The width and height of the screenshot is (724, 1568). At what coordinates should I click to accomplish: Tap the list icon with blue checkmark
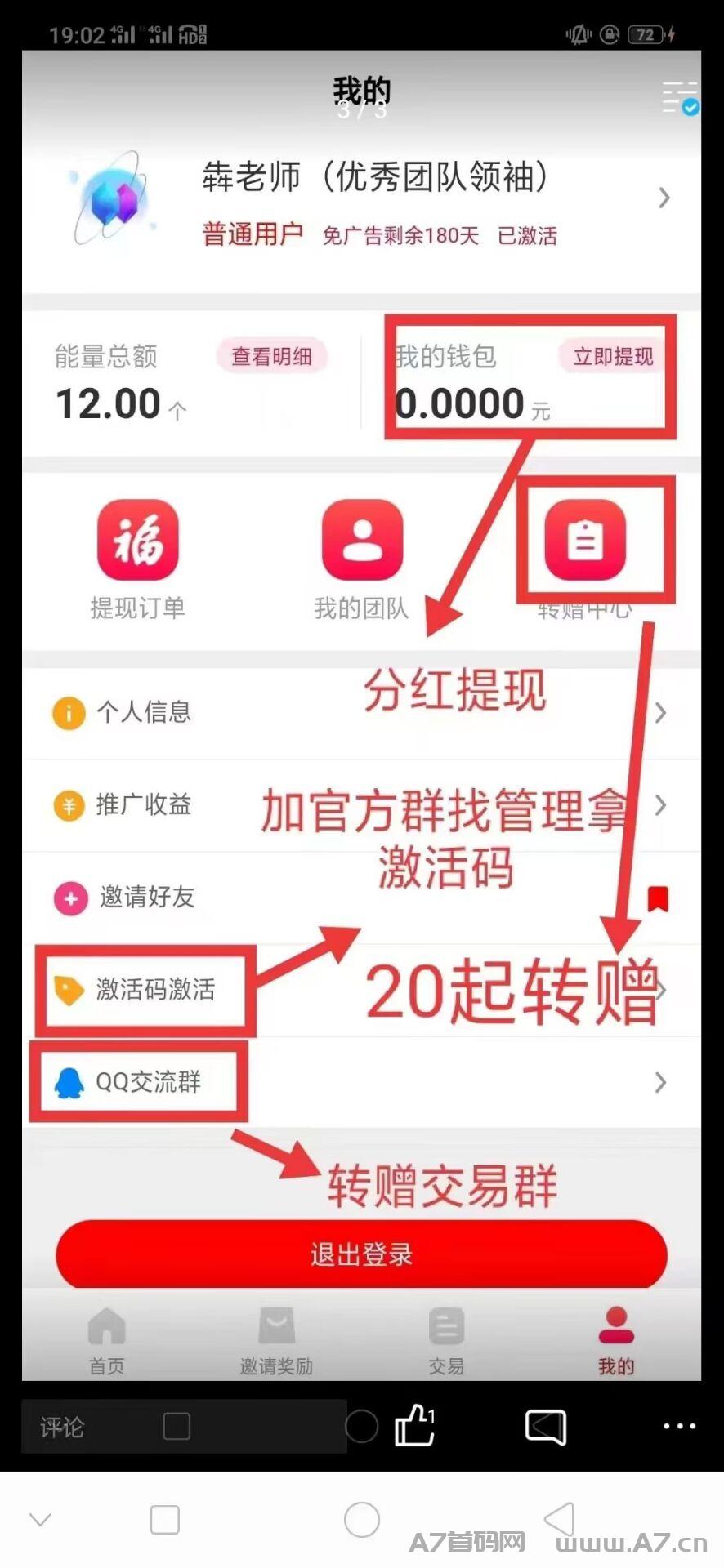click(680, 98)
